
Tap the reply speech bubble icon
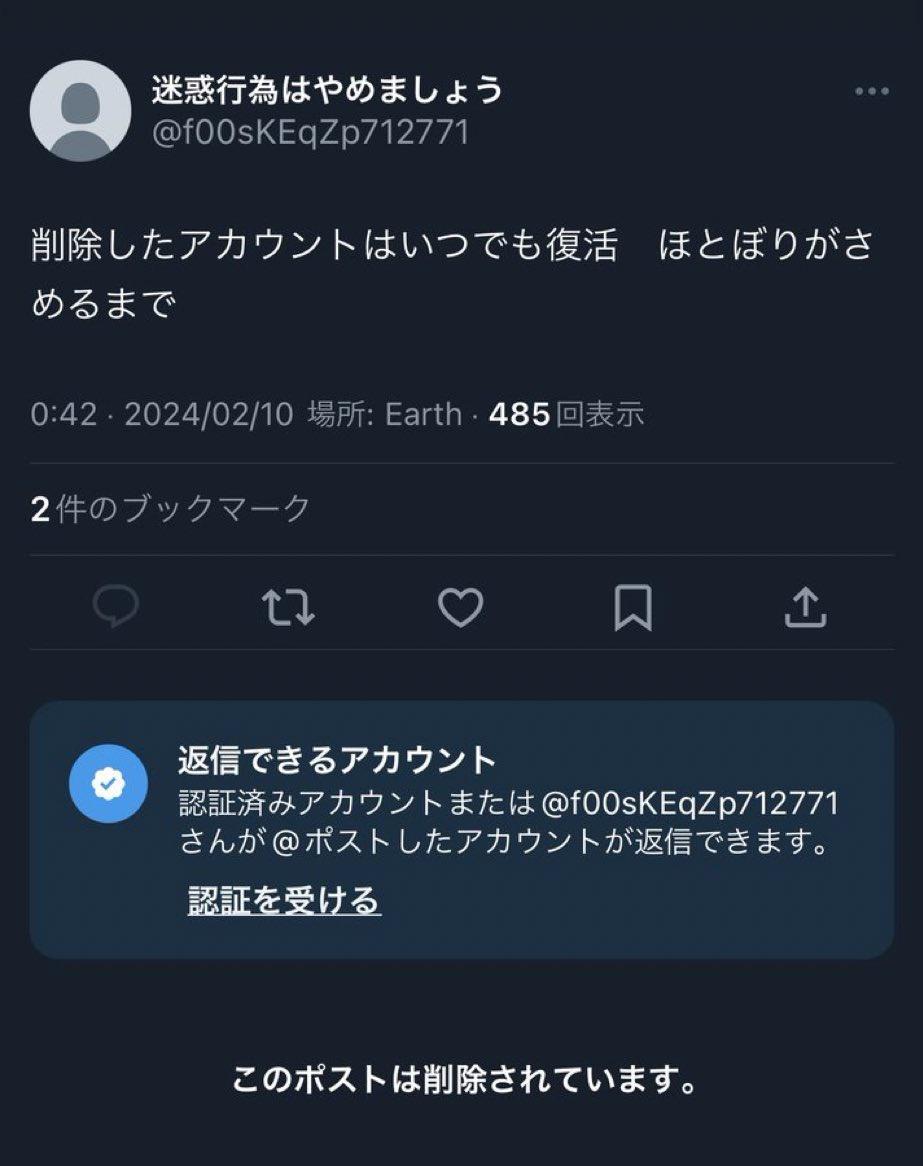[116, 606]
